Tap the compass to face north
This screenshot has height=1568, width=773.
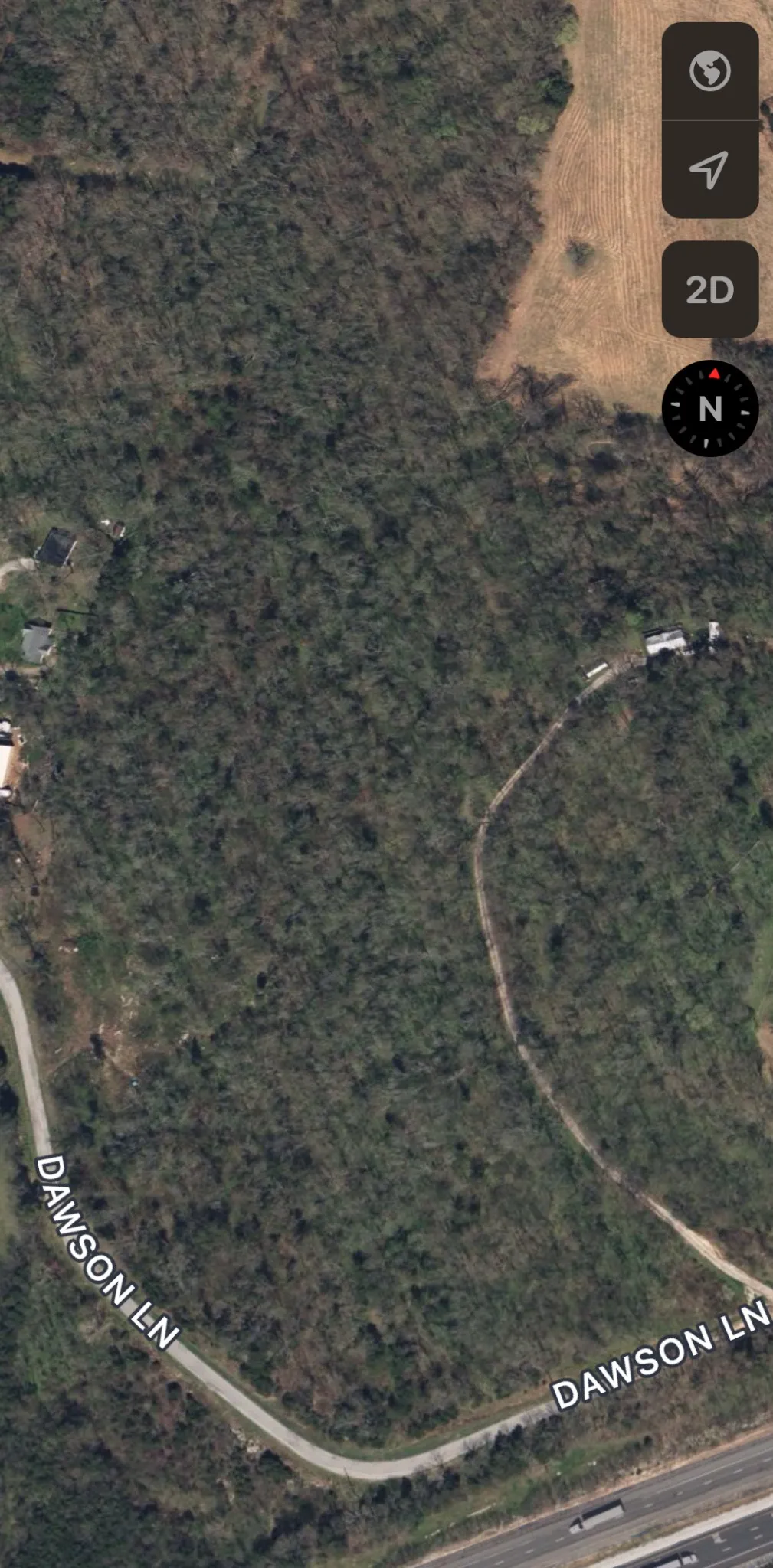709,408
